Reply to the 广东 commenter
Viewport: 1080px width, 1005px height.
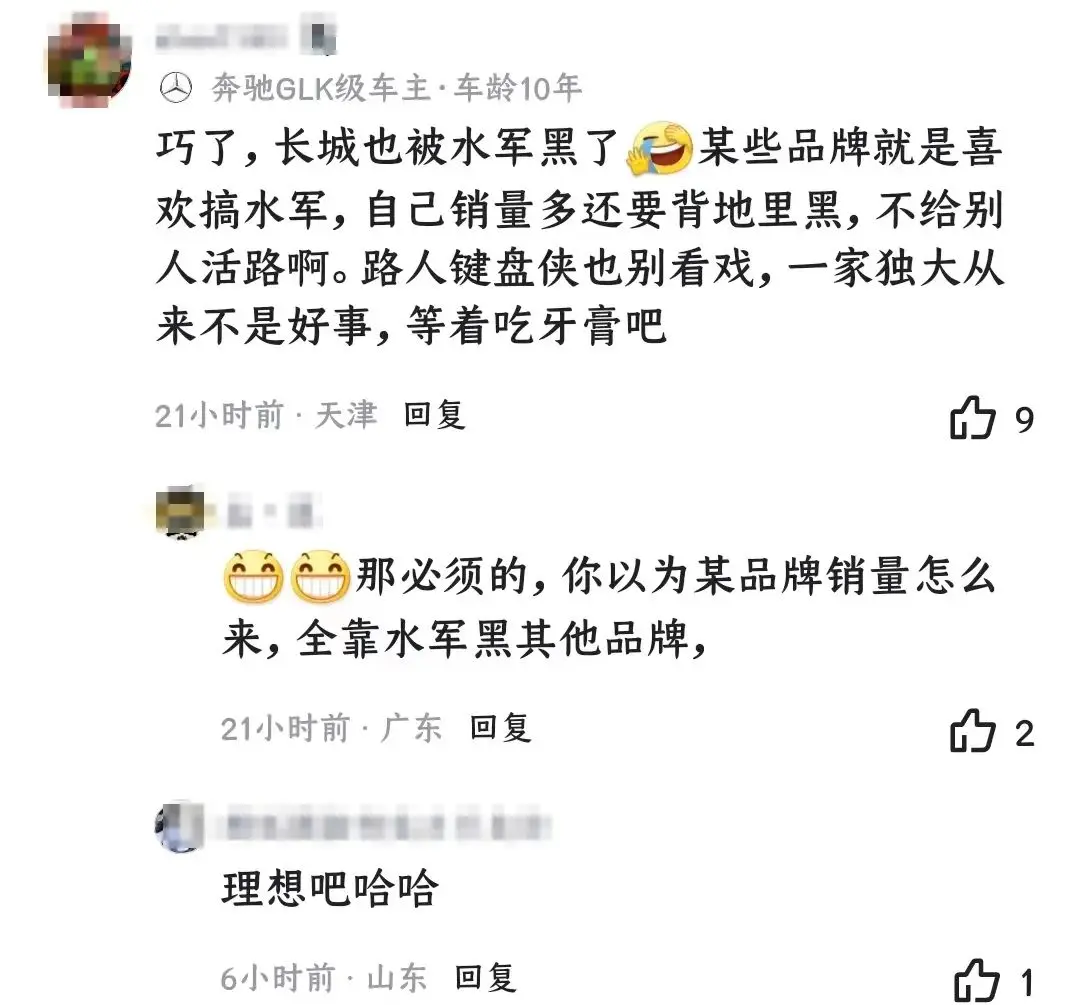point(500,728)
